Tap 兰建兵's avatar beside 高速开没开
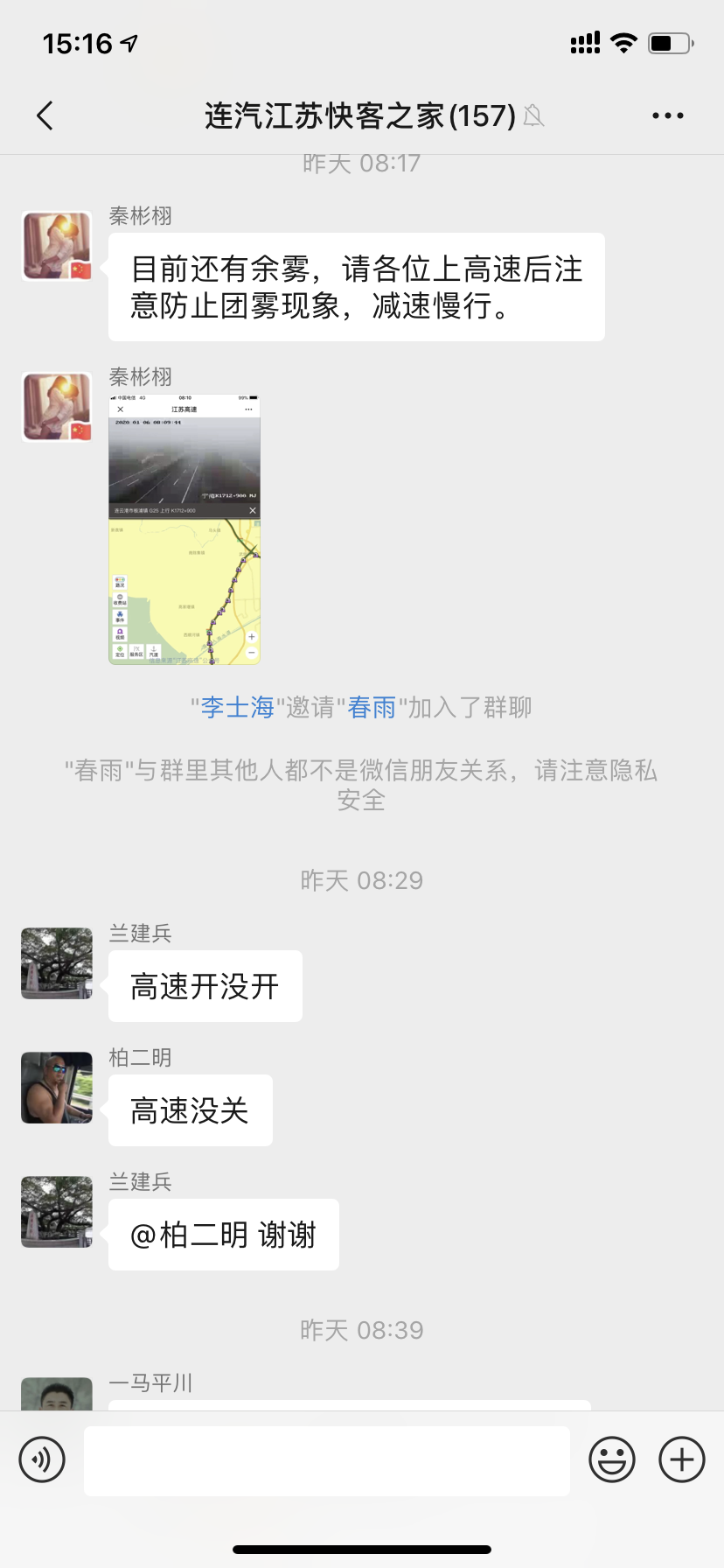The image size is (724, 1568). (x=57, y=963)
